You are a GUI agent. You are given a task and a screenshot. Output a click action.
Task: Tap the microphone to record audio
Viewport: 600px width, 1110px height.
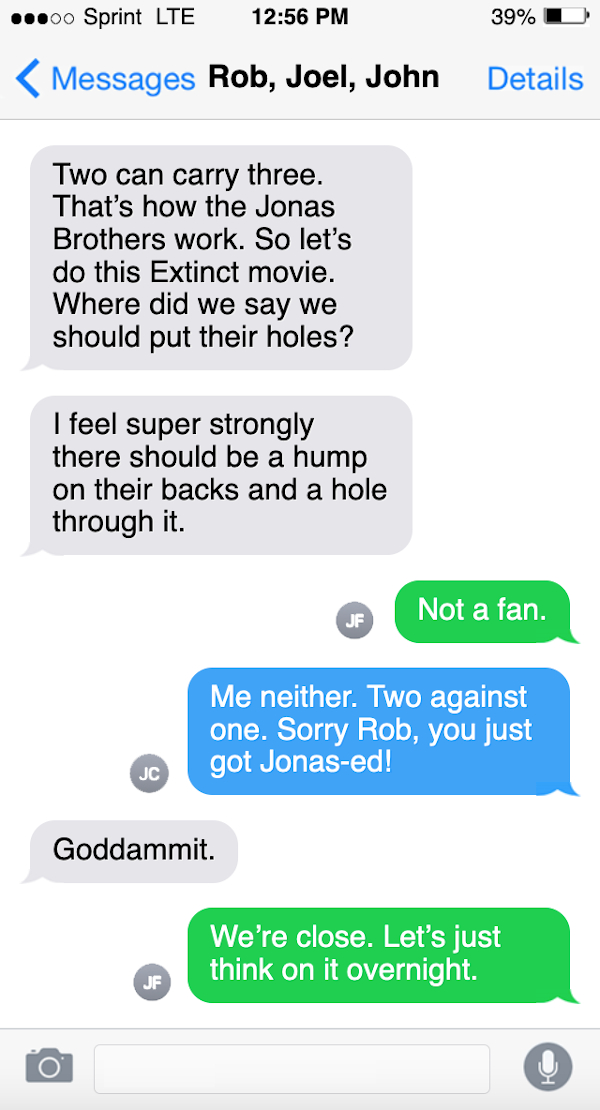[548, 1066]
